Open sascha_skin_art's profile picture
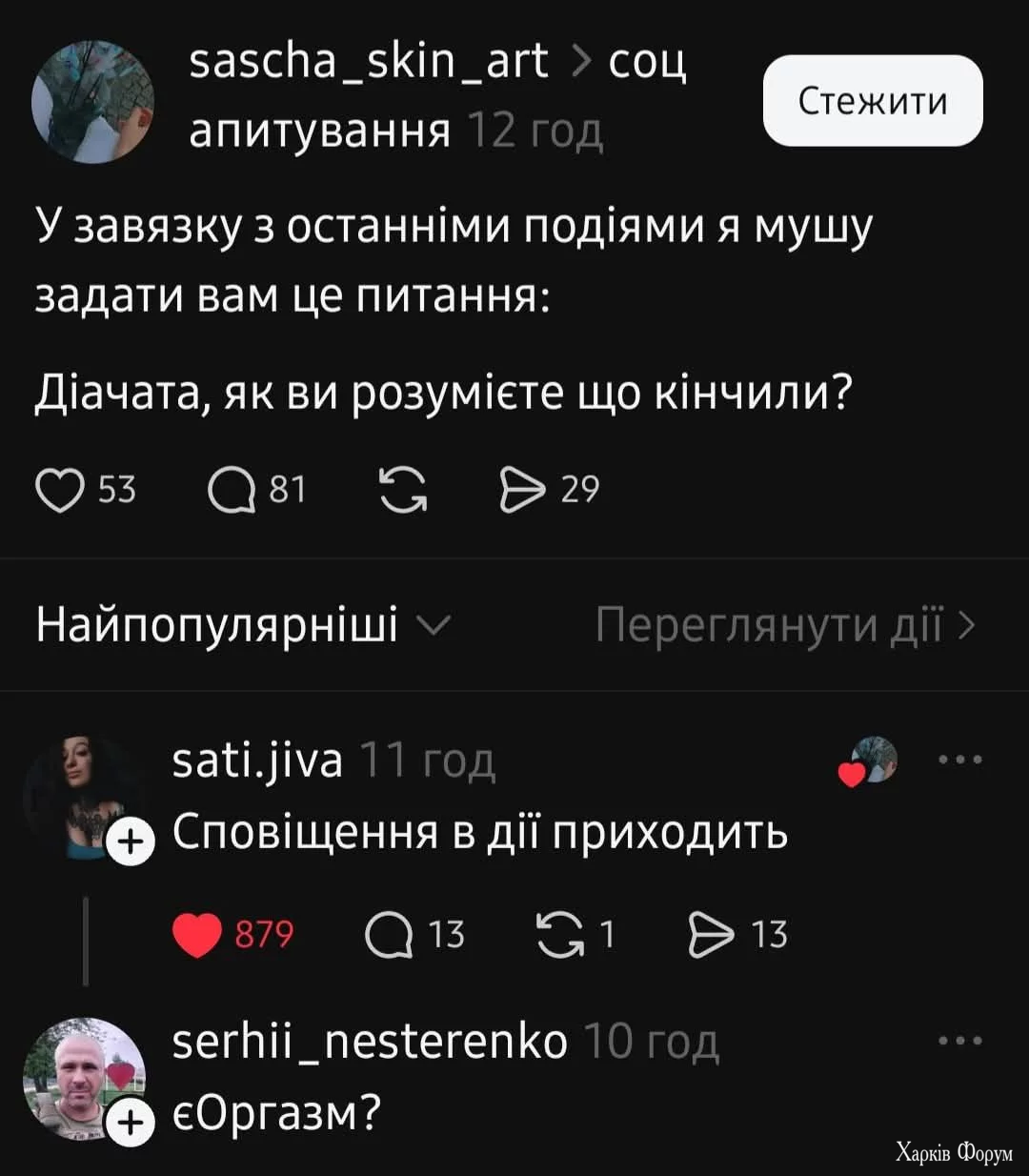This screenshot has width=1029, height=1176. 92,101
